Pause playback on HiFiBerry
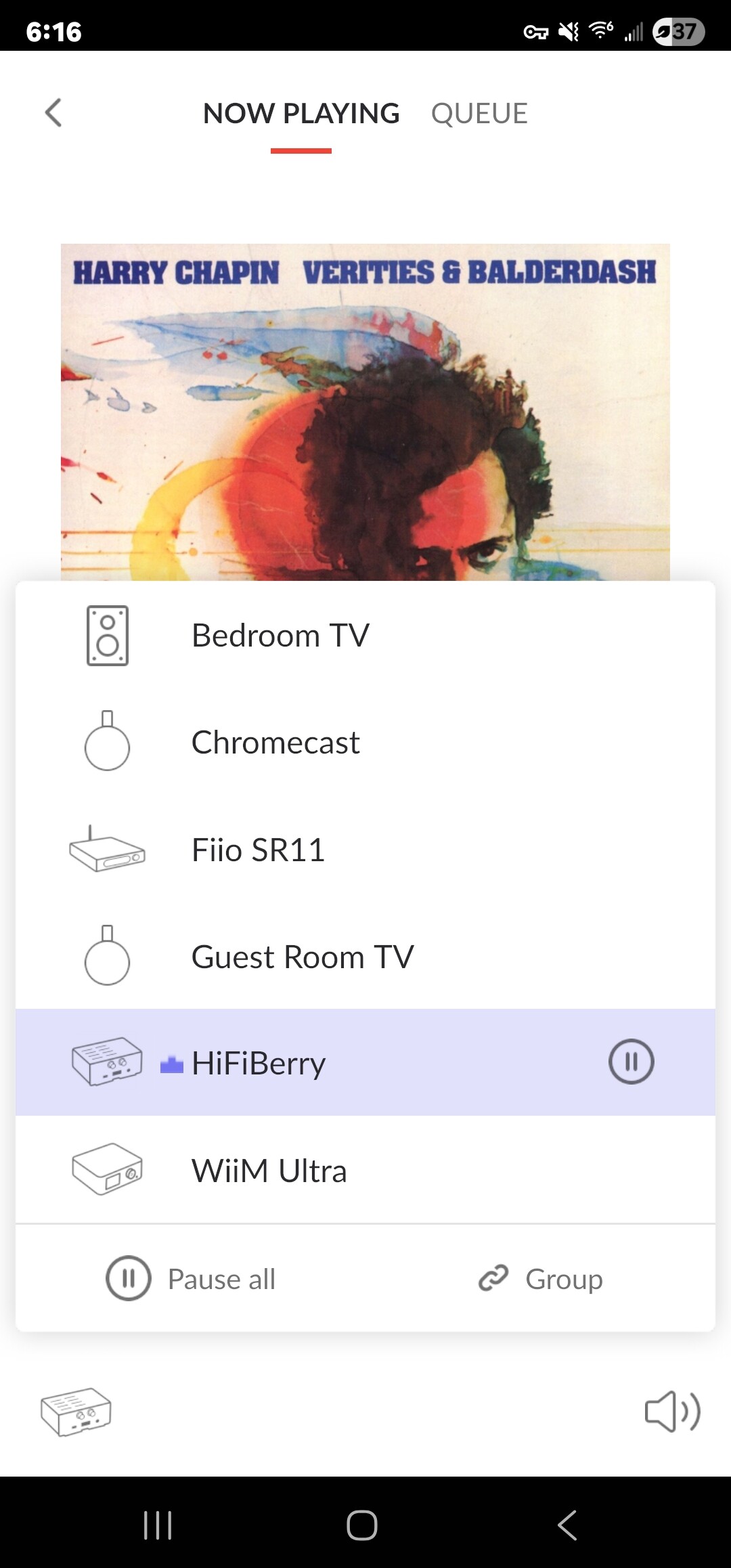731x1568 pixels. (631, 1062)
